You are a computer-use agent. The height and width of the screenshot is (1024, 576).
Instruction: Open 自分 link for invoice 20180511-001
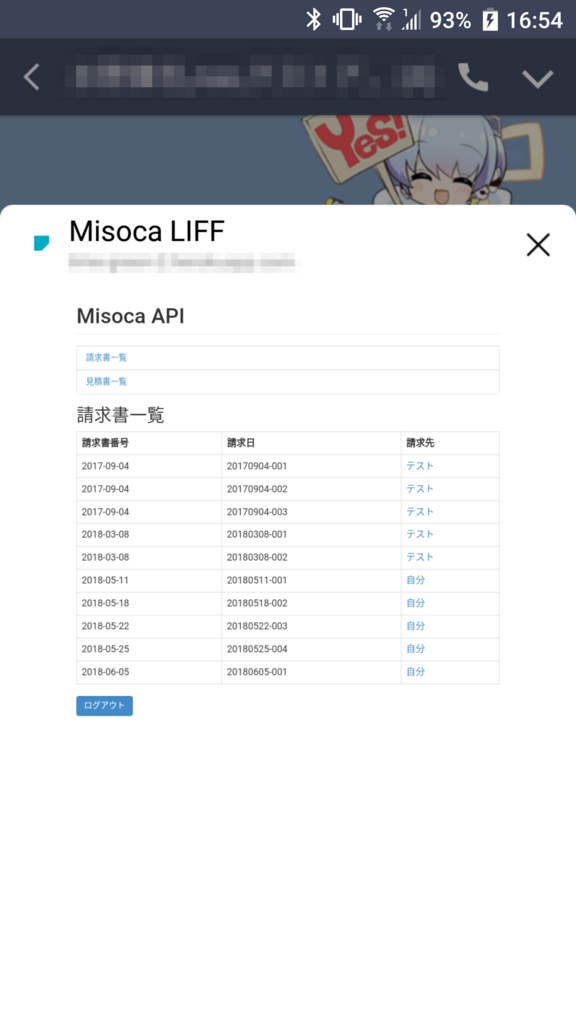pyautogui.click(x=415, y=580)
